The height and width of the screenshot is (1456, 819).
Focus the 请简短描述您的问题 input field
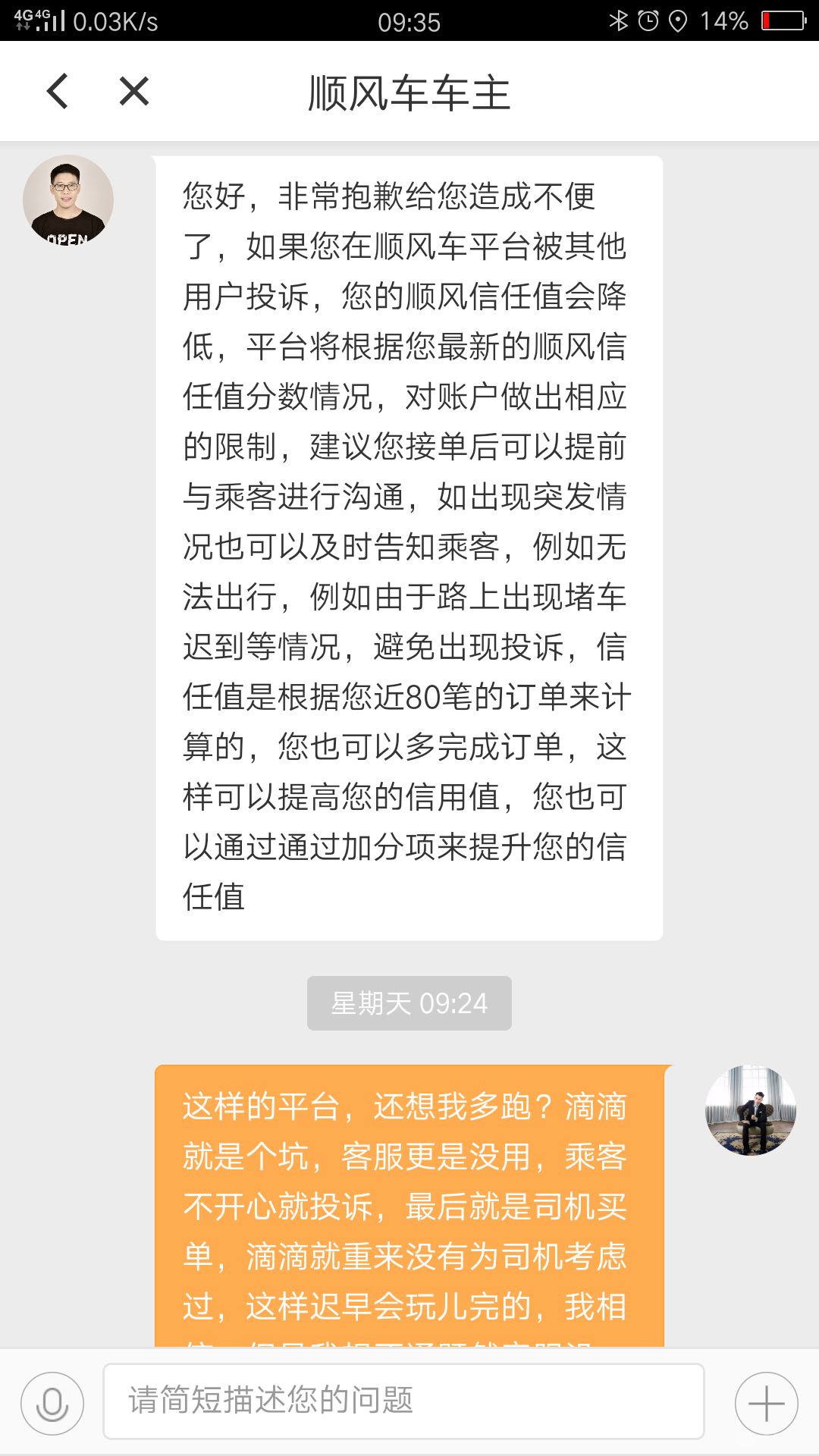click(403, 1401)
